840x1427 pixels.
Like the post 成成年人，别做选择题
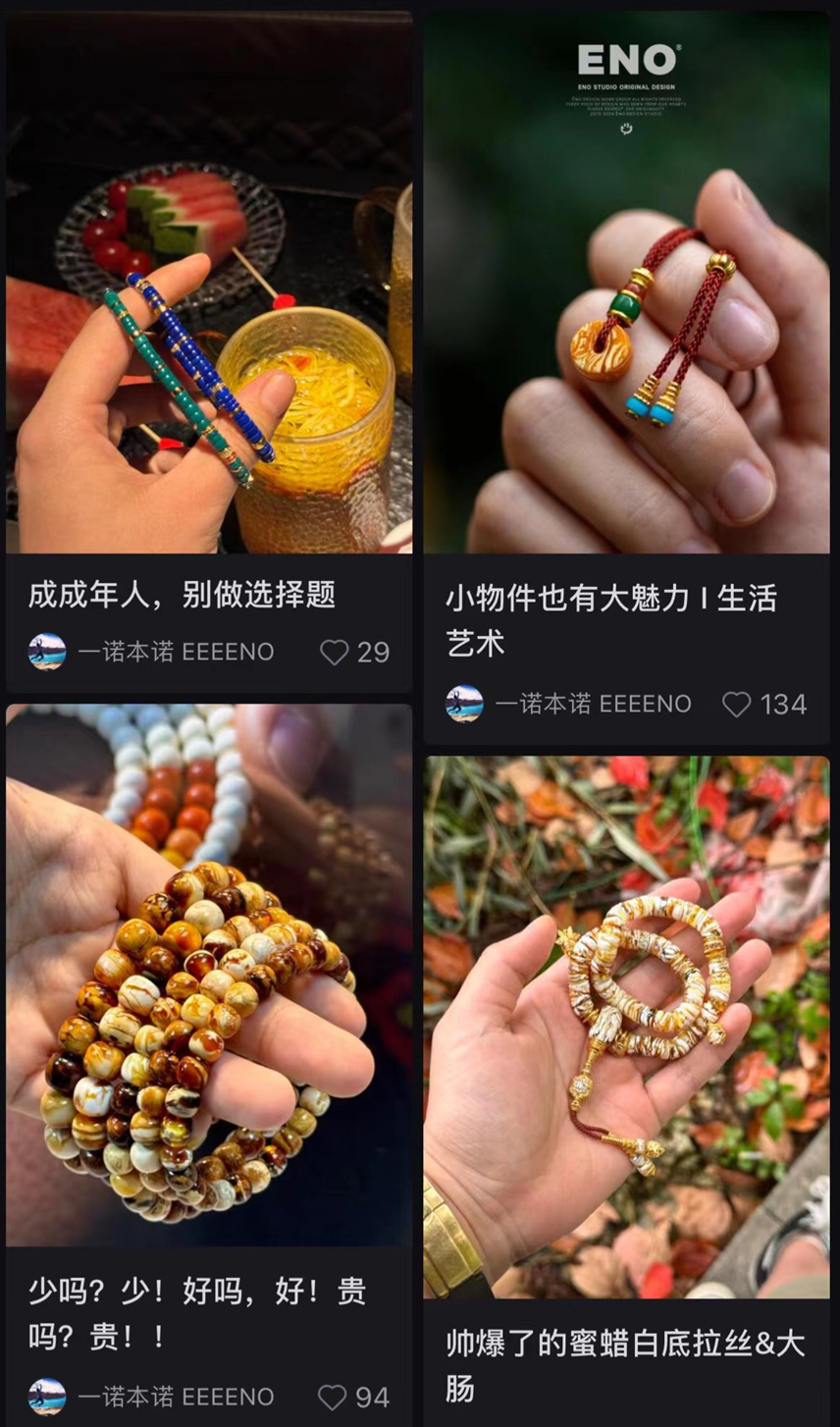tap(335, 653)
